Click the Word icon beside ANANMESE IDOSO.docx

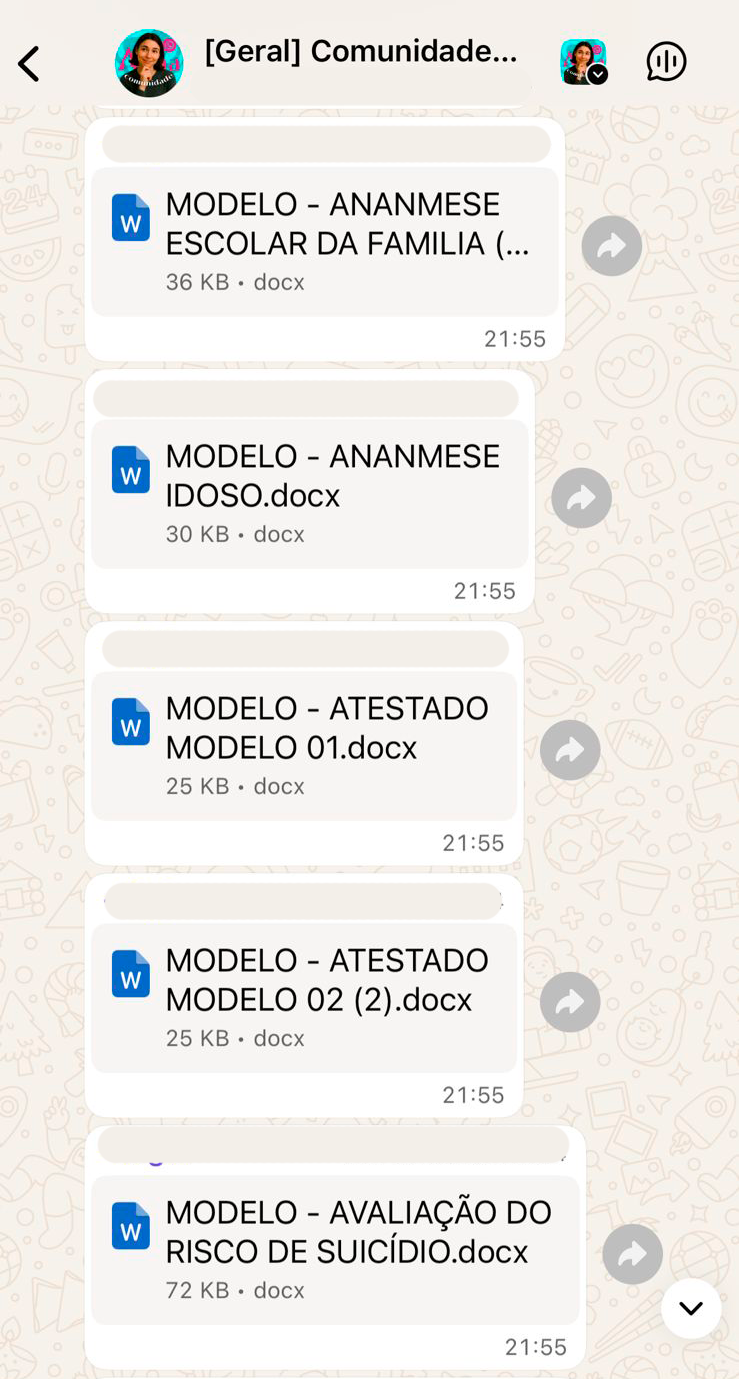(x=130, y=470)
